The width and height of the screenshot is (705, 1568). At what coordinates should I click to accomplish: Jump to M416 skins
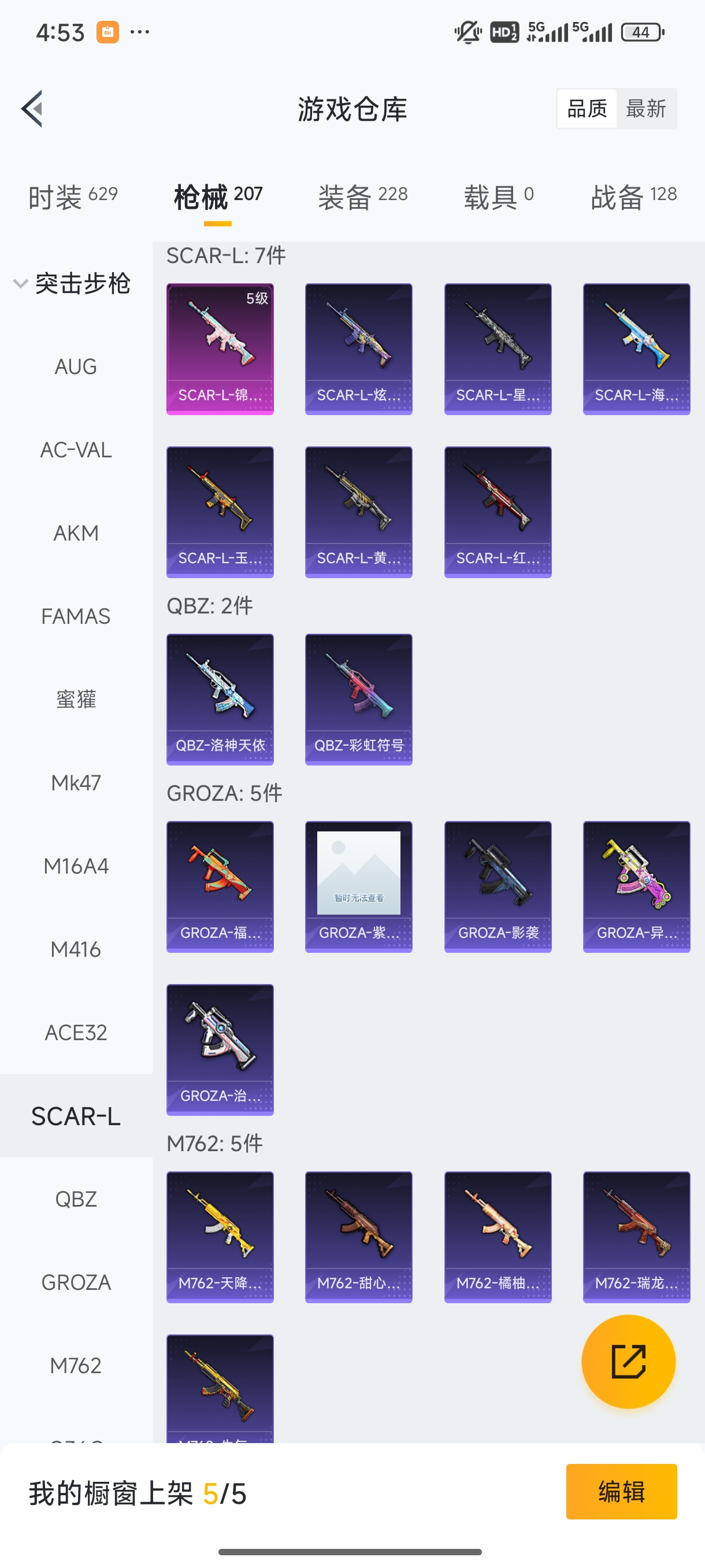coord(76,949)
